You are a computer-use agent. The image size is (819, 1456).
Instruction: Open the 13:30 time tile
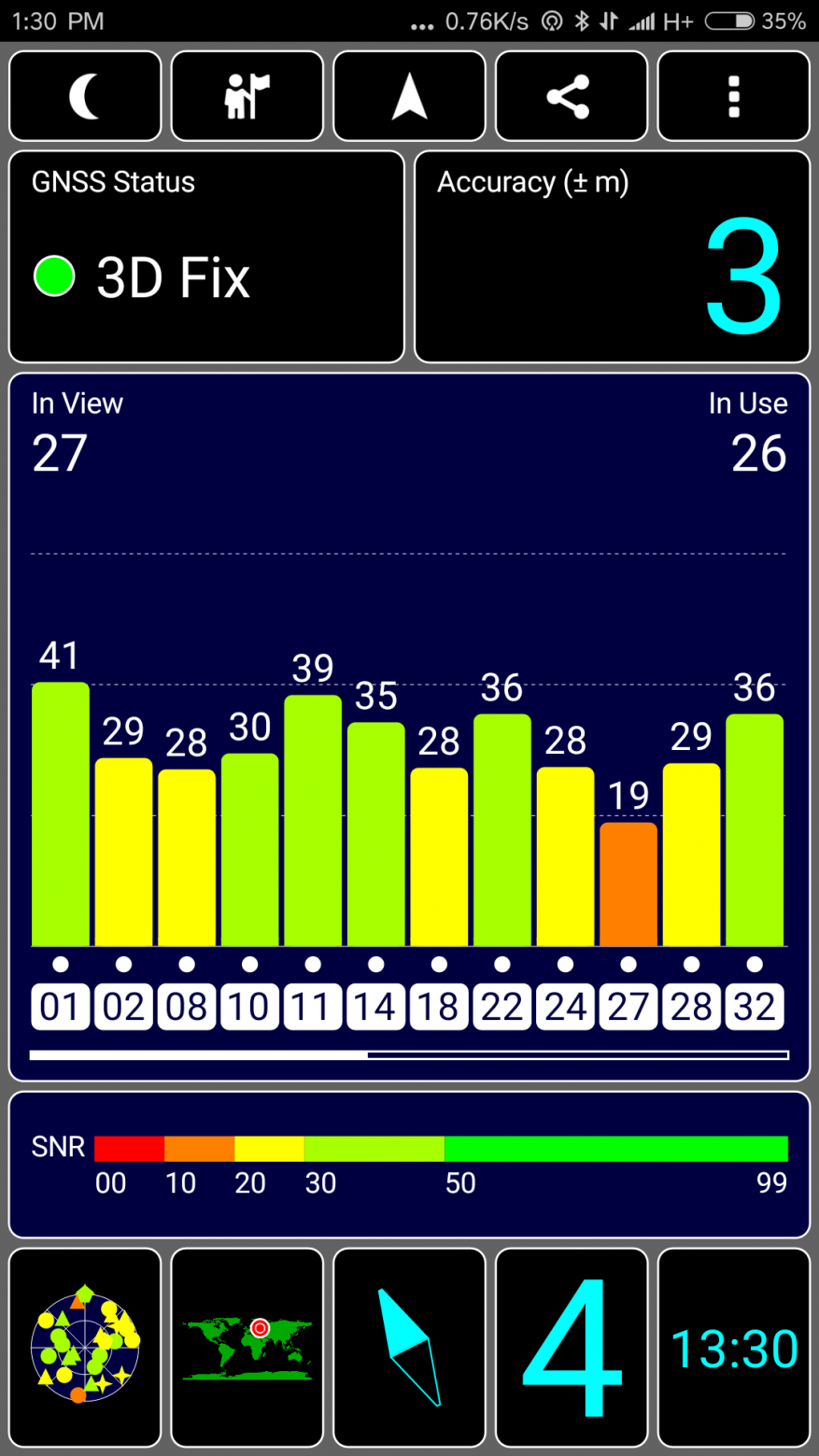pos(733,1348)
